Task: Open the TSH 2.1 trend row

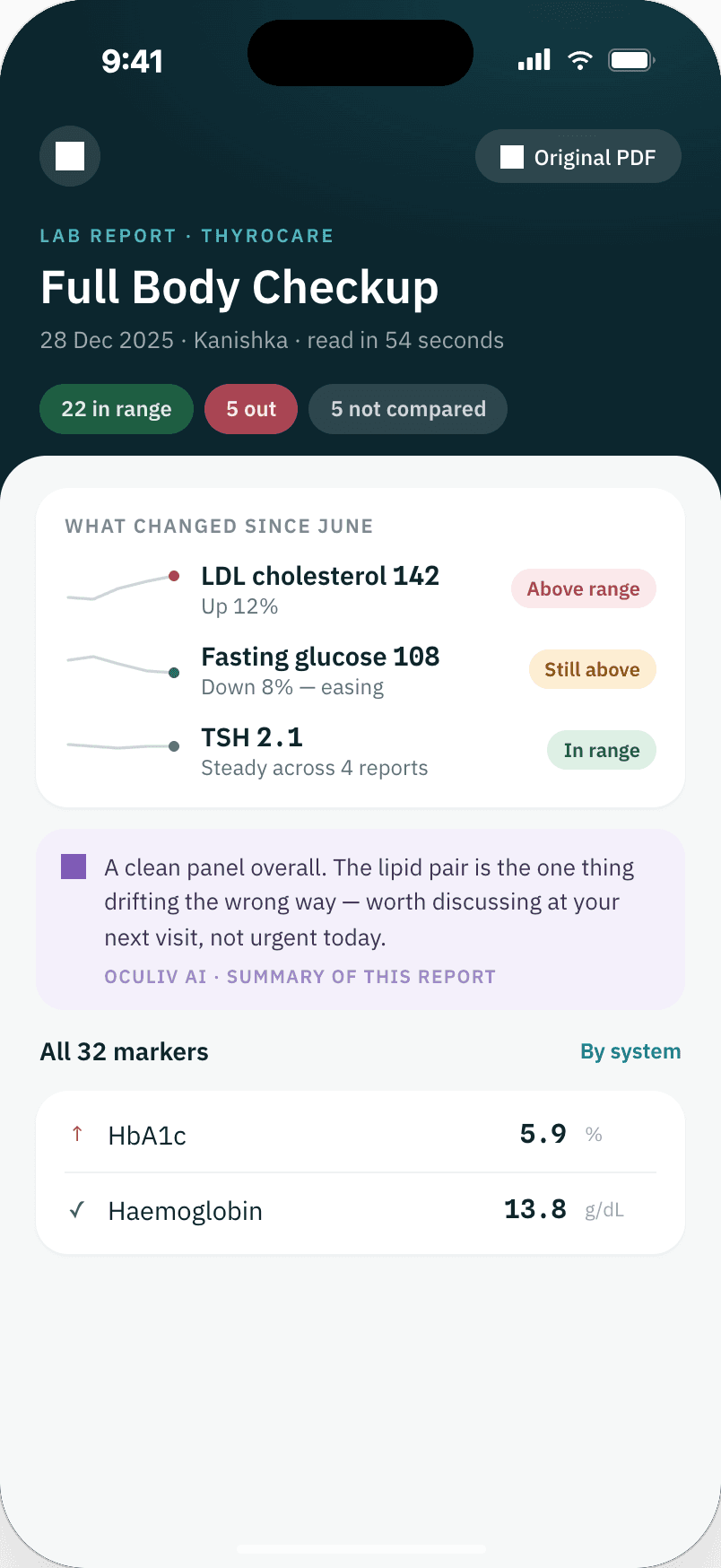Action: 360,751
